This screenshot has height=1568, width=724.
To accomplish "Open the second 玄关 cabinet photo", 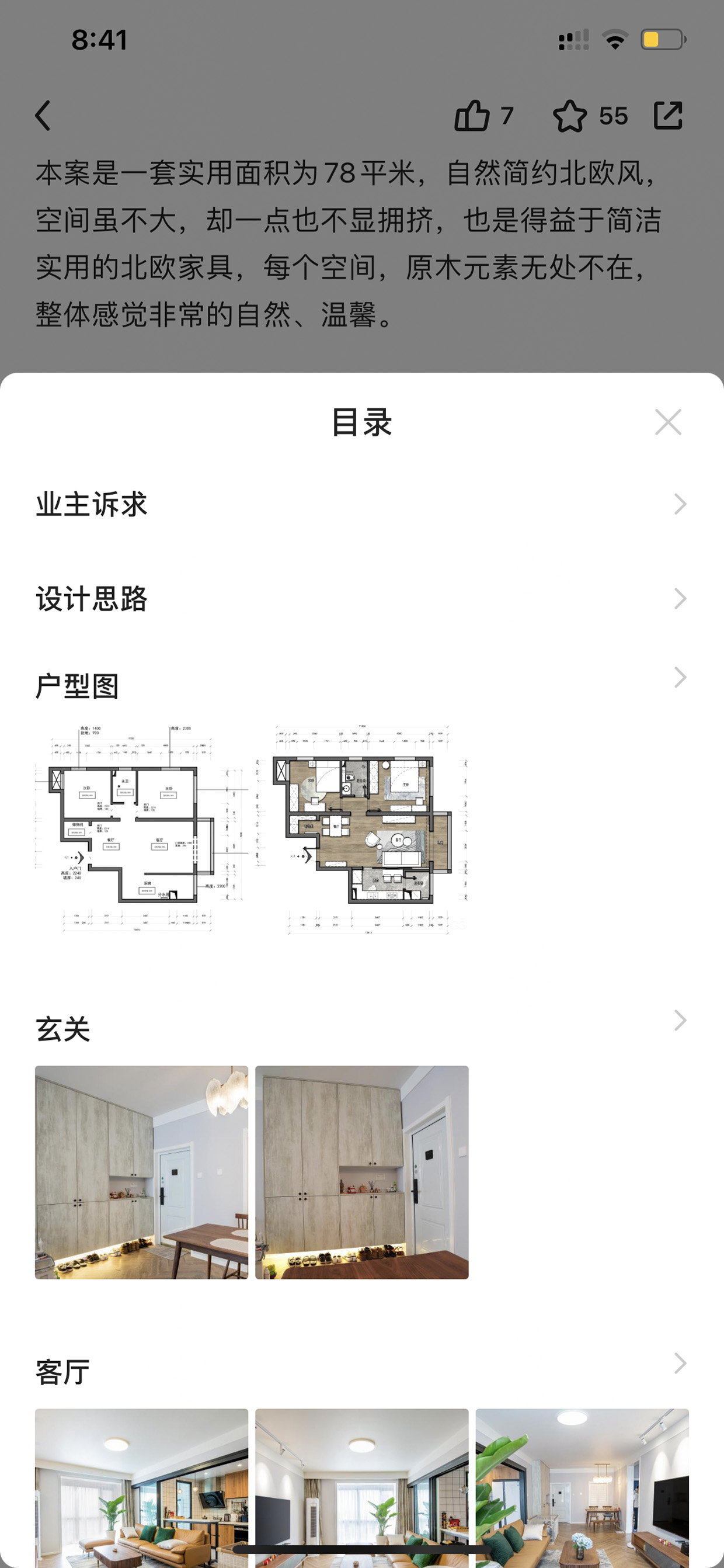I will (361, 1172).
